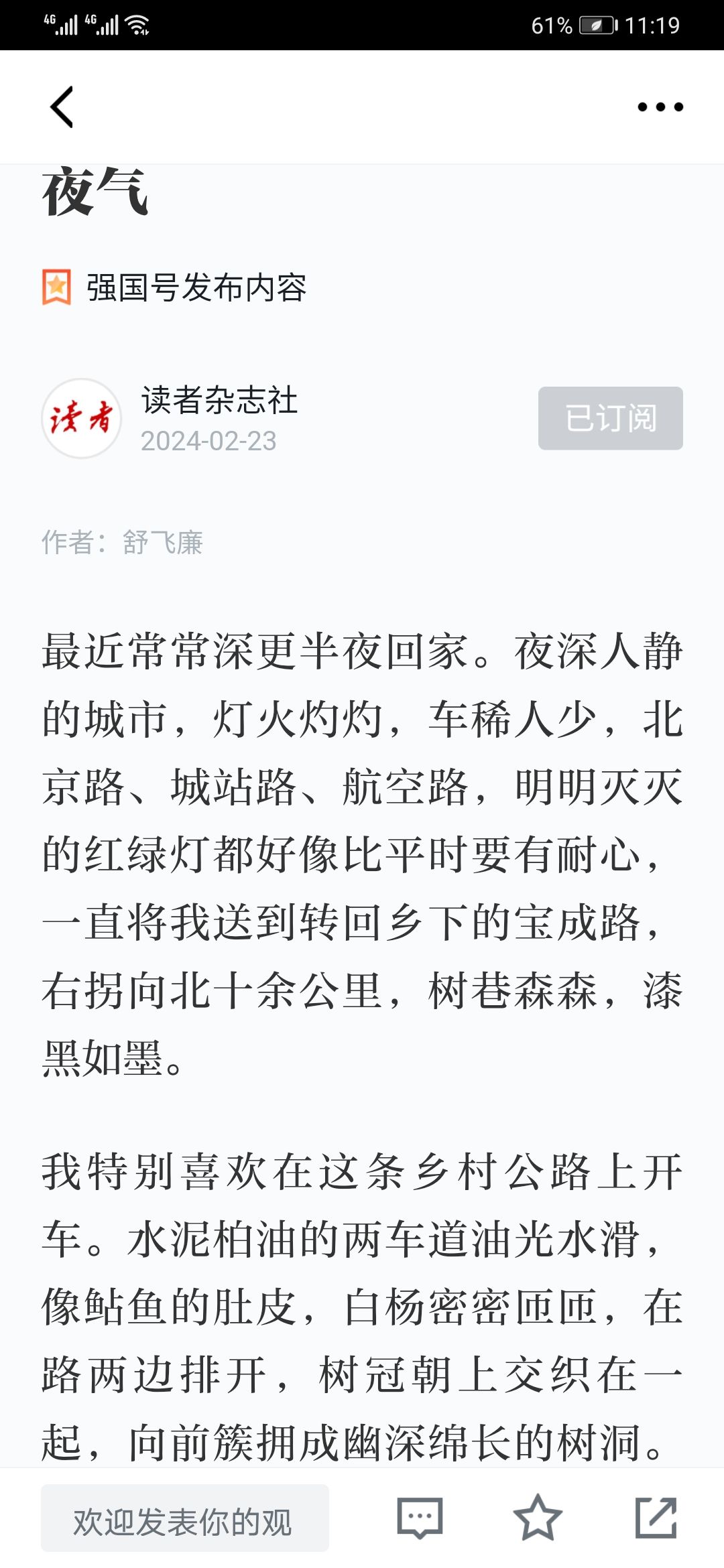Open the three-dot overflow menu

point(660,107)
